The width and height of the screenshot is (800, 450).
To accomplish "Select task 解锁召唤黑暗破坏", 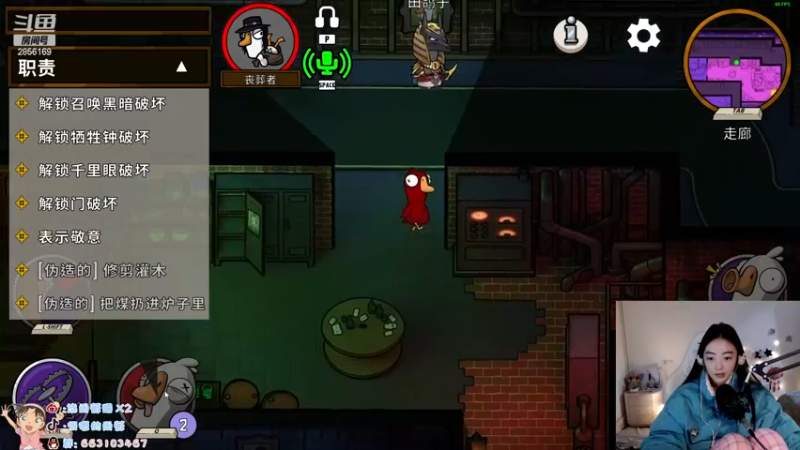I will [102, 103].
